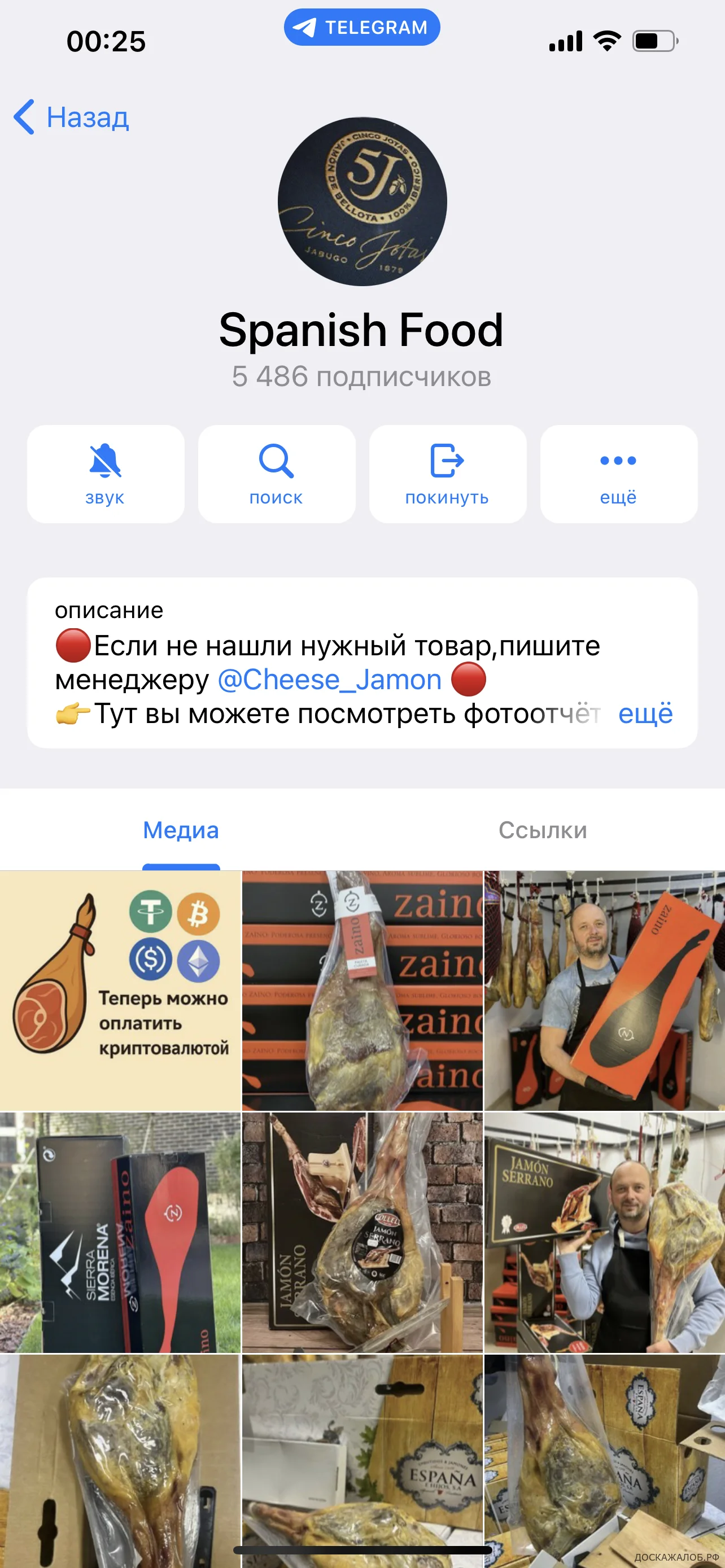
Task: Open the cryptocurrency payment image
Action: pos(120,991)
